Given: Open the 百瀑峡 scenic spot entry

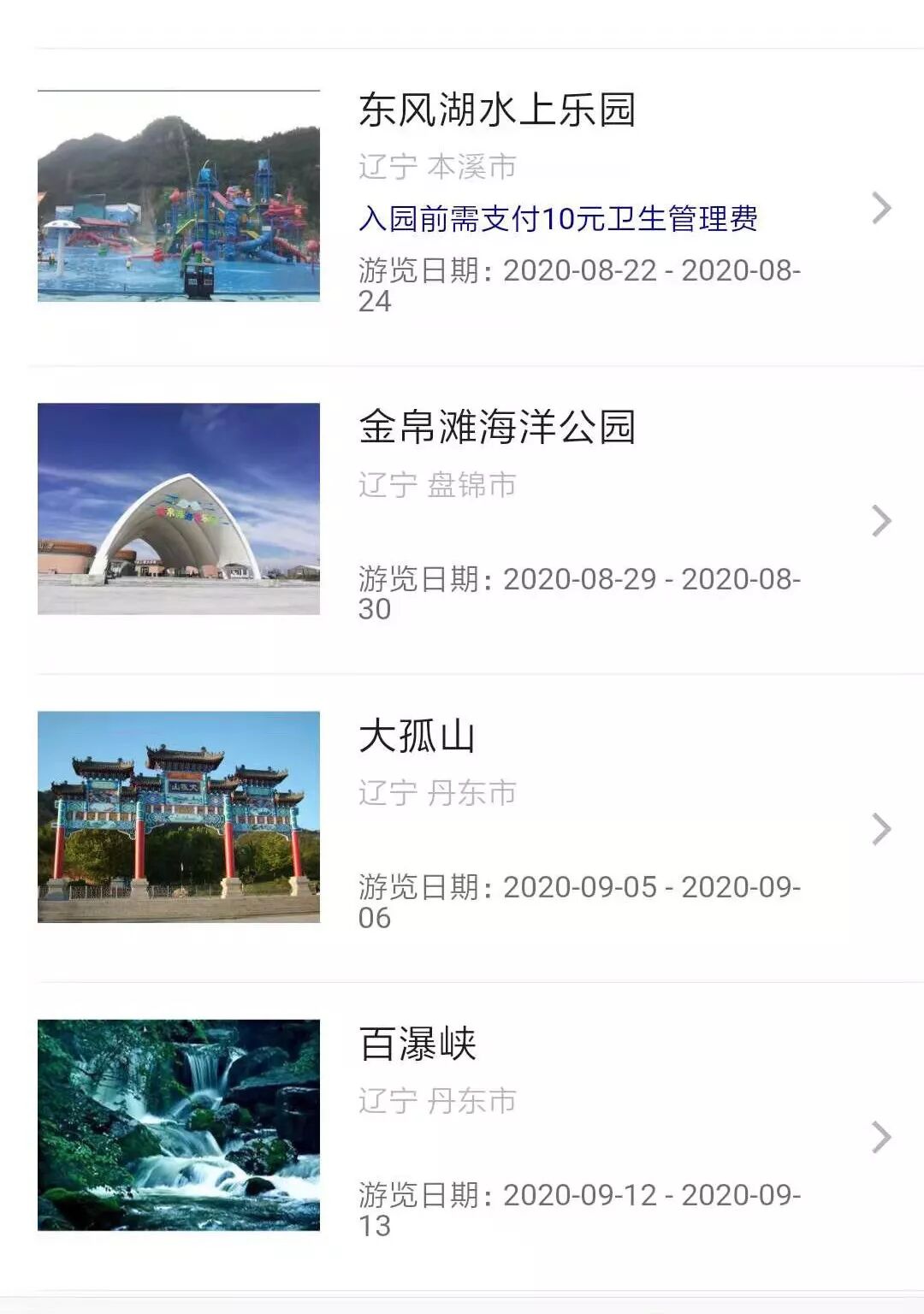Looking at the screenshot, I should pos(418,1044).
